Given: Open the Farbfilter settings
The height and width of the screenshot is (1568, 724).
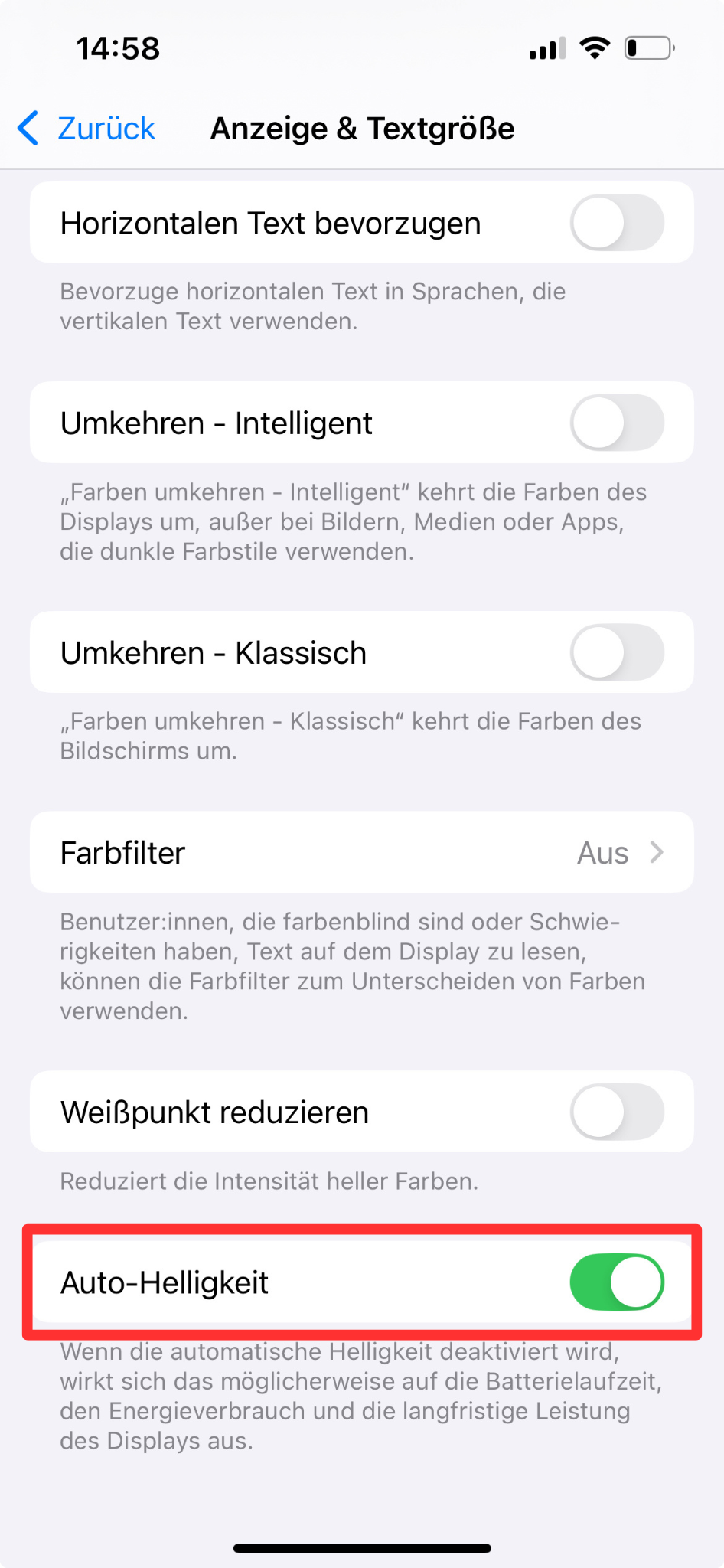Looking at the screenshot, I should (362, 852).
